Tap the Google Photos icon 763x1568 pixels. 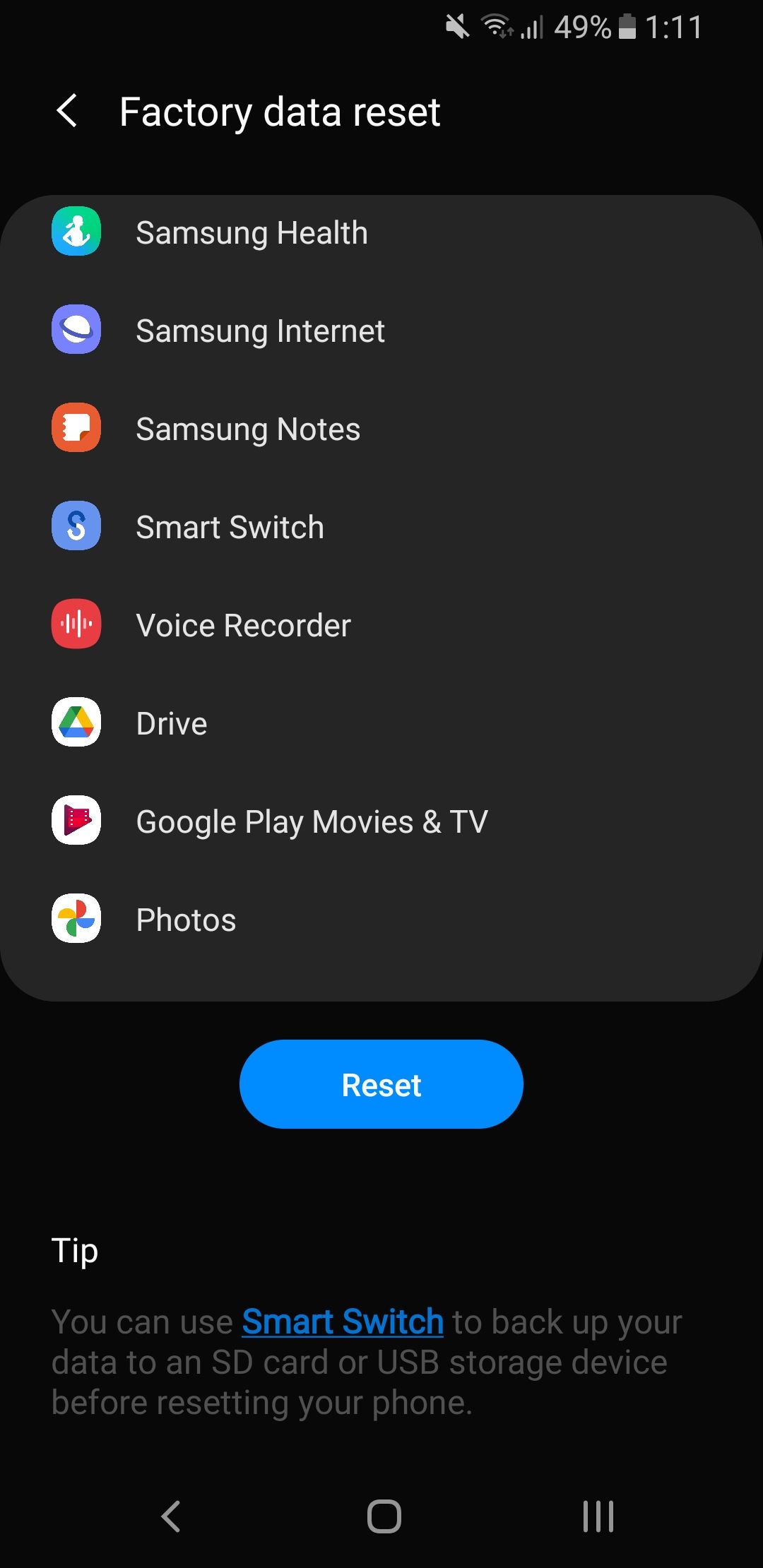(x=76, y=919)
